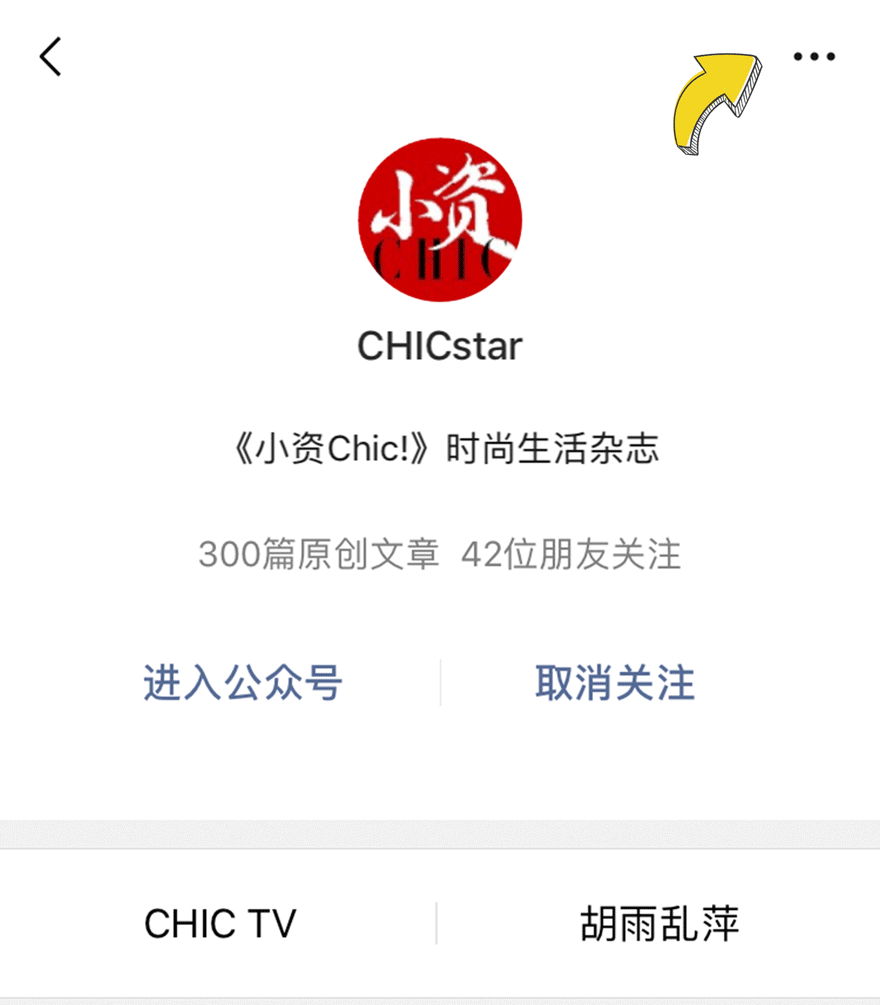Unfollow the account via 取消关注
This screenshot has height=1005, width=880.
pyautogui.click(x=614, y=683)
